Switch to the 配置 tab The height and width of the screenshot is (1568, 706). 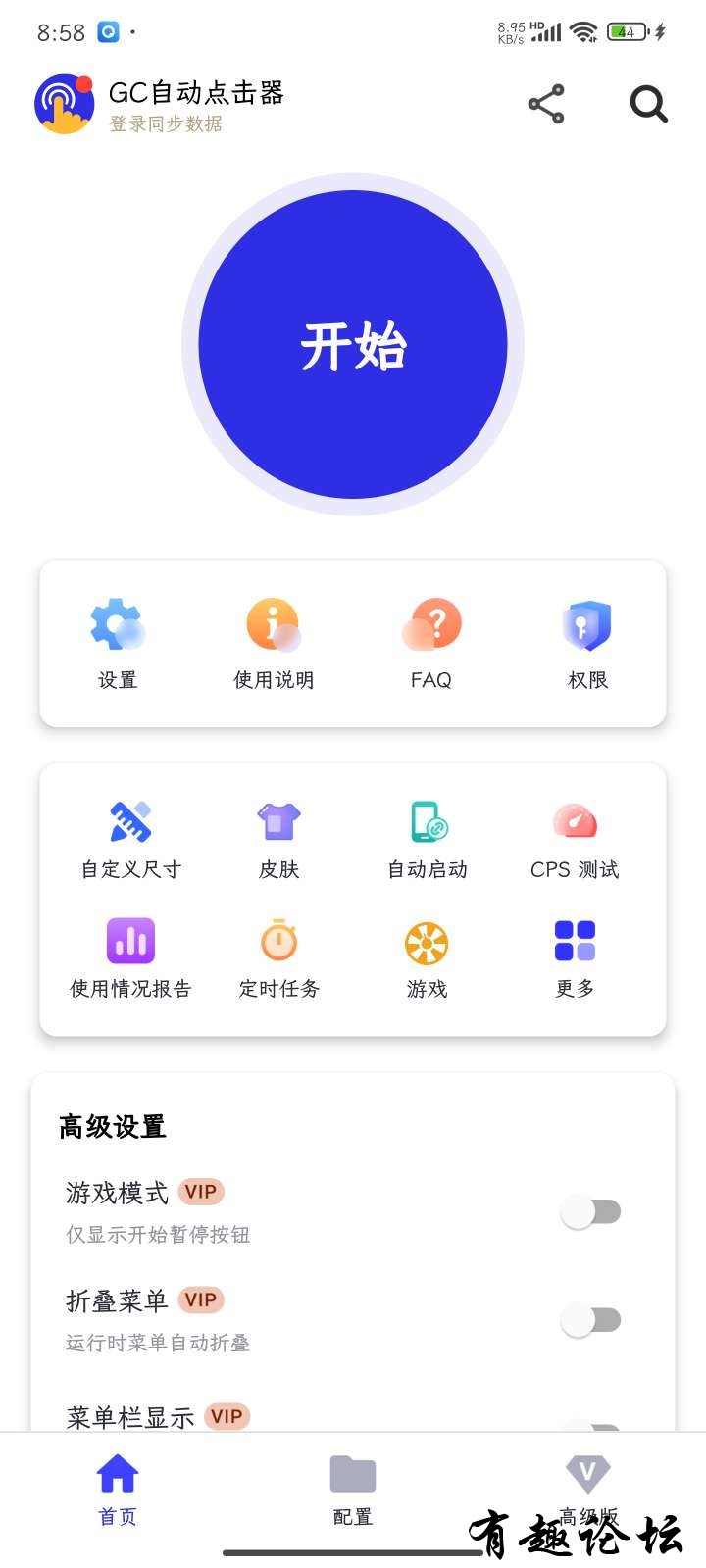(353, 1490)
